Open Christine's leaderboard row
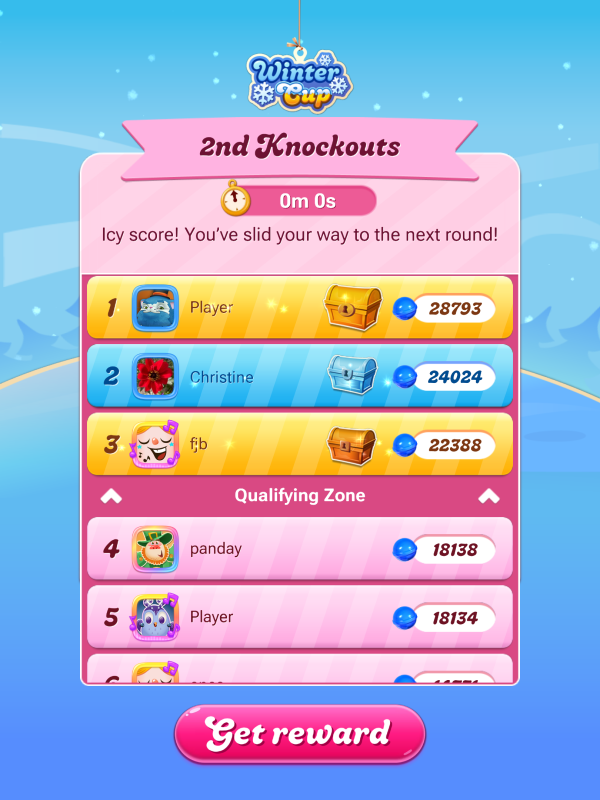Screen dimensions: 600x800 tap(300, 377)
